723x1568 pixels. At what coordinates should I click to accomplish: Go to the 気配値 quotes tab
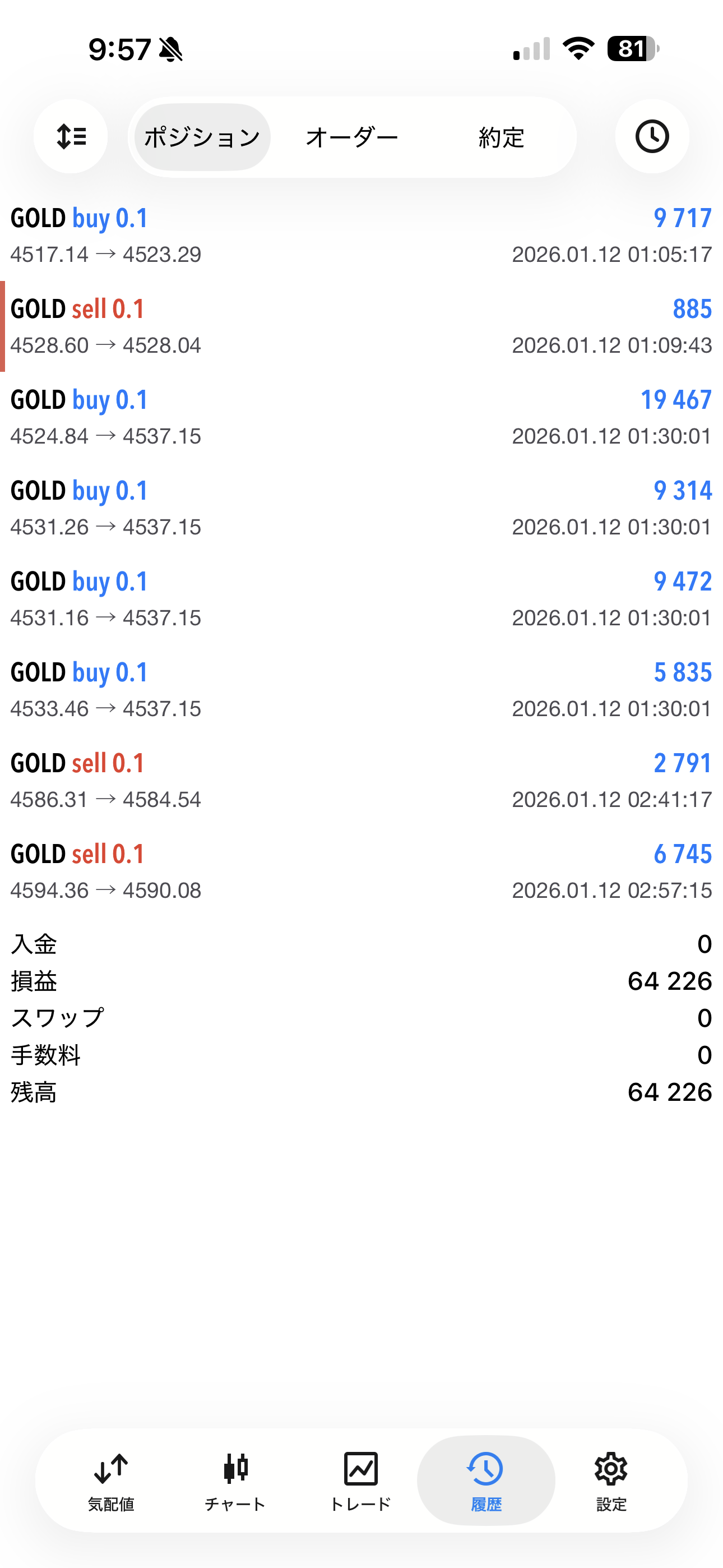[111, 1481]
